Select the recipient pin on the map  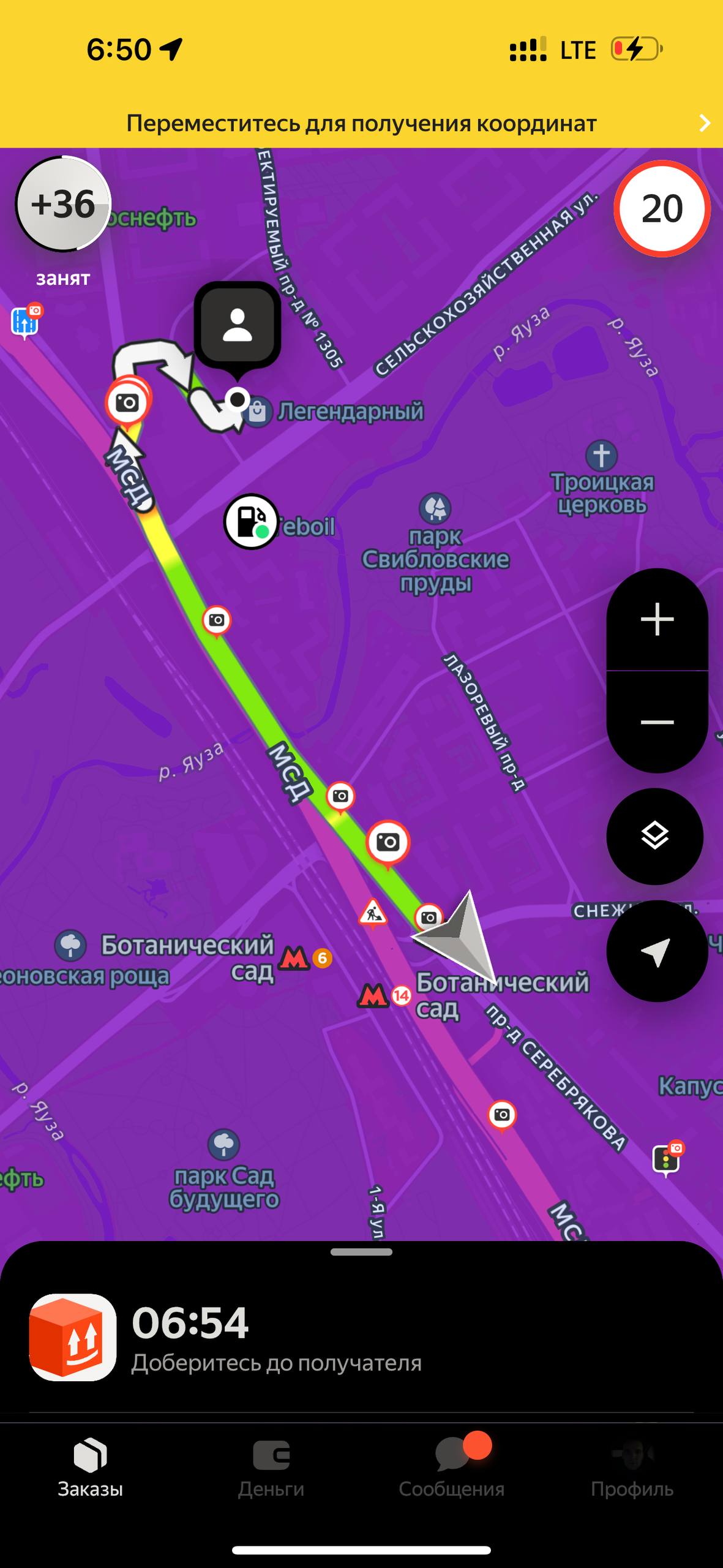[x=238, y=325]
